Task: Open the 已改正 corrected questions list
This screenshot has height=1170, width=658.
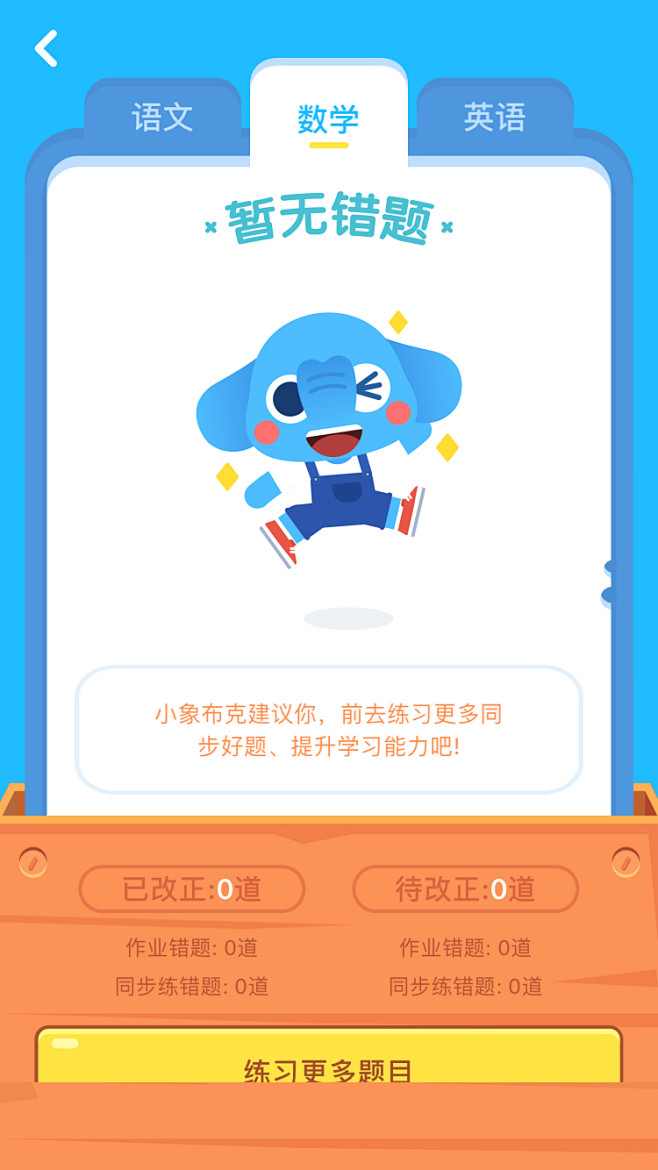Action: [192, 889]
